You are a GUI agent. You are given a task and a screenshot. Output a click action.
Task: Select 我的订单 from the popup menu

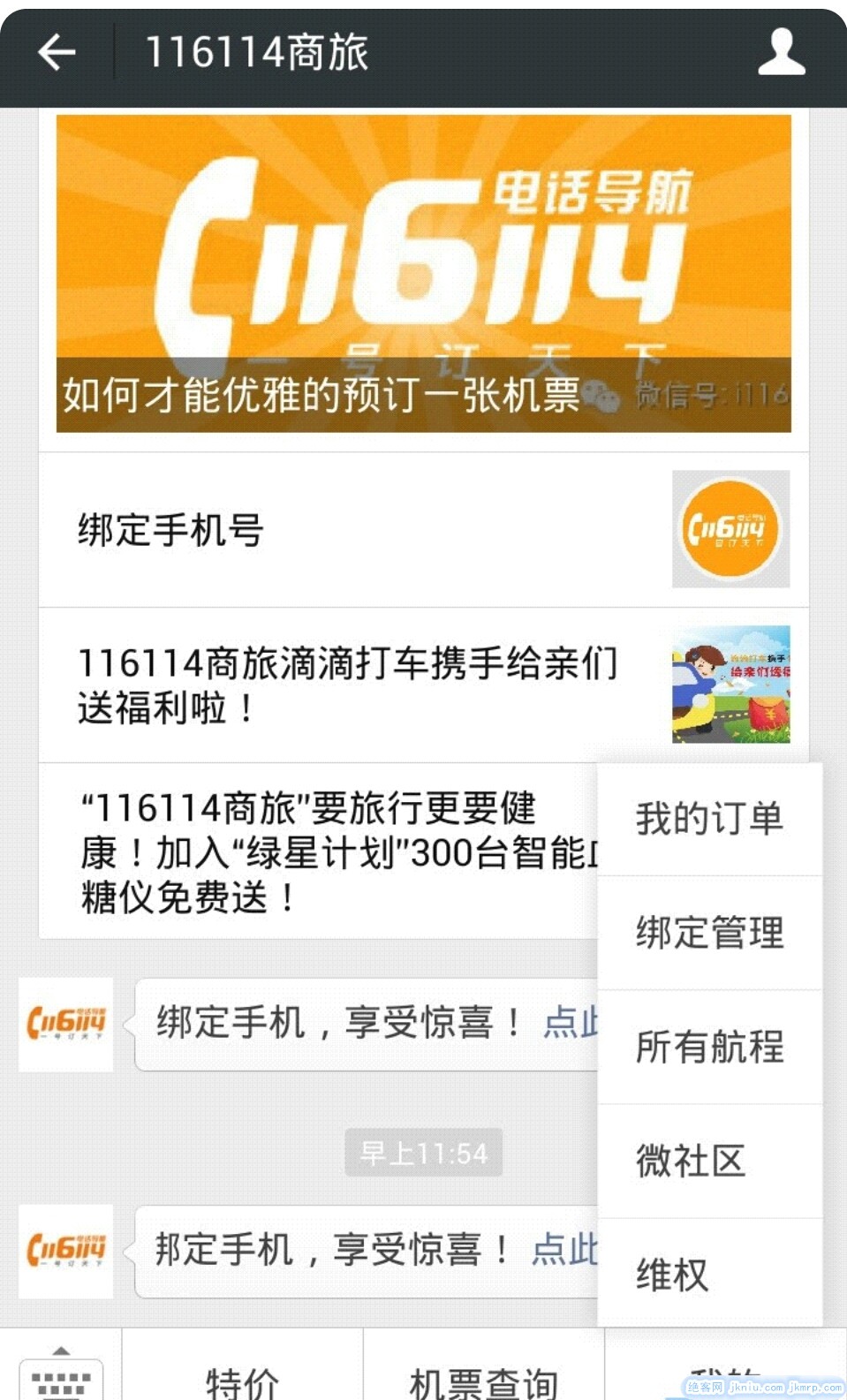click(x=709, y=819)
